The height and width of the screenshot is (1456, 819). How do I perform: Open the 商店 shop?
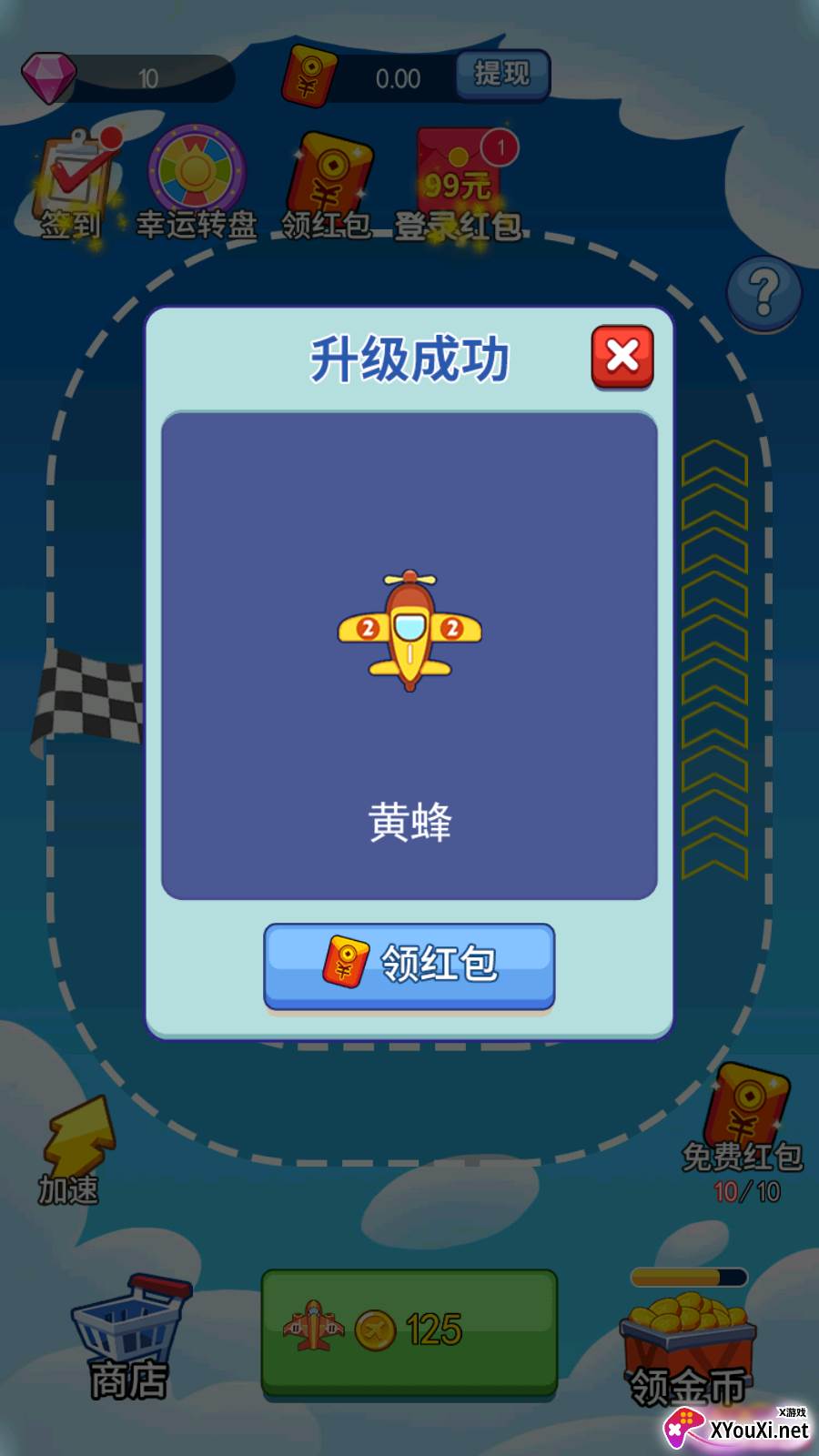pos(129,1338)
